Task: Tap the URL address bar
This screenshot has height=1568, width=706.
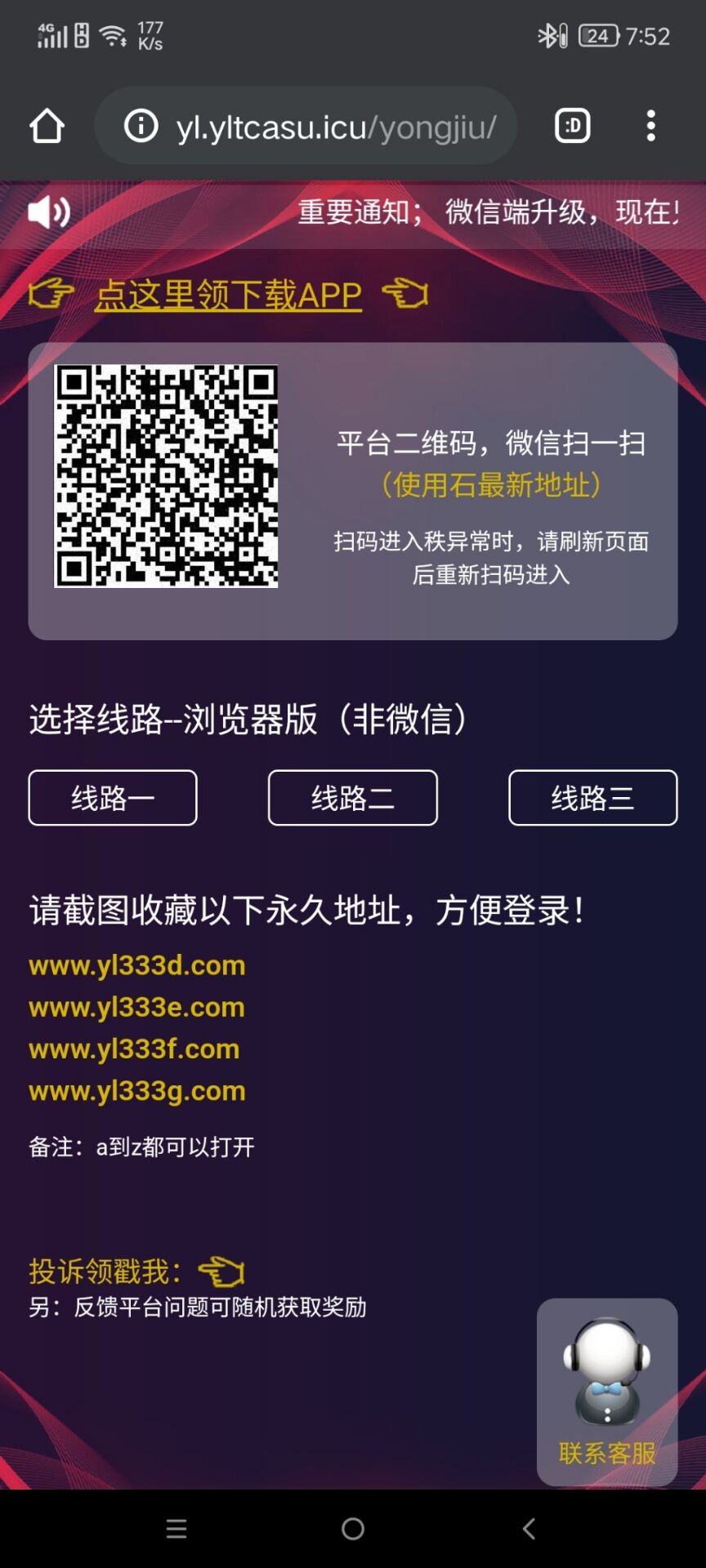Action: pos(335,127)
